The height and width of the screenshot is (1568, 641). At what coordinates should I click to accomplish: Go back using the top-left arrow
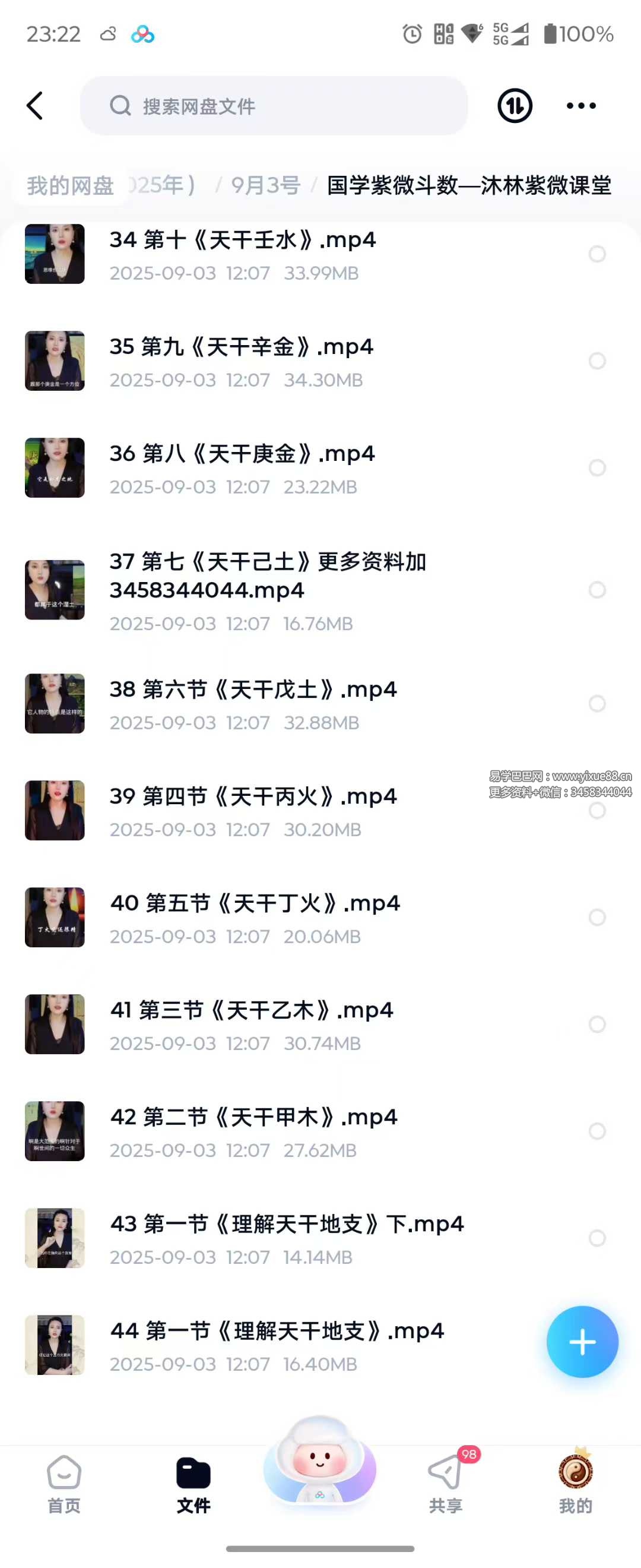pyautogui.click(x=35, y=106)
